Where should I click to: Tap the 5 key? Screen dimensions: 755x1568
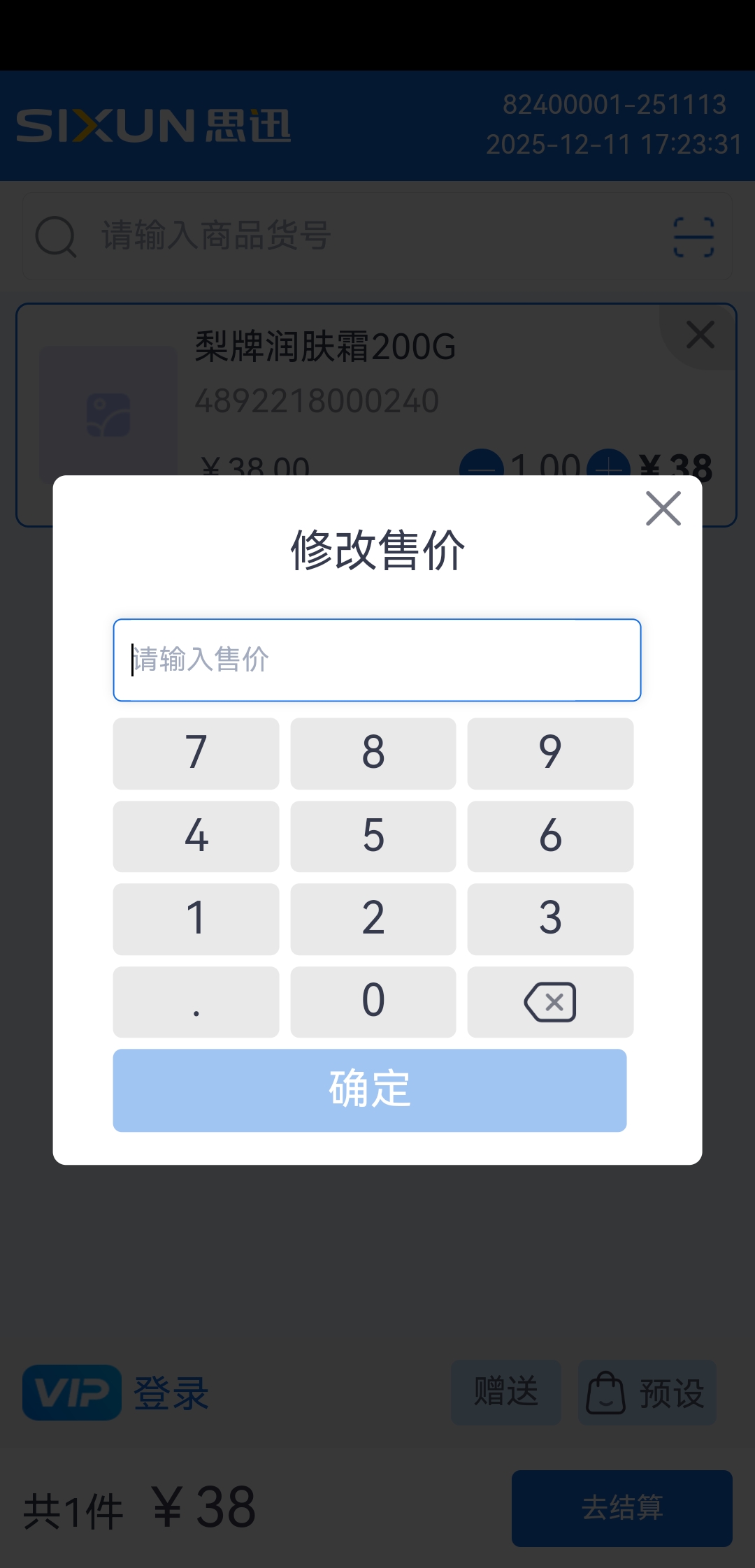pos(373,836)
